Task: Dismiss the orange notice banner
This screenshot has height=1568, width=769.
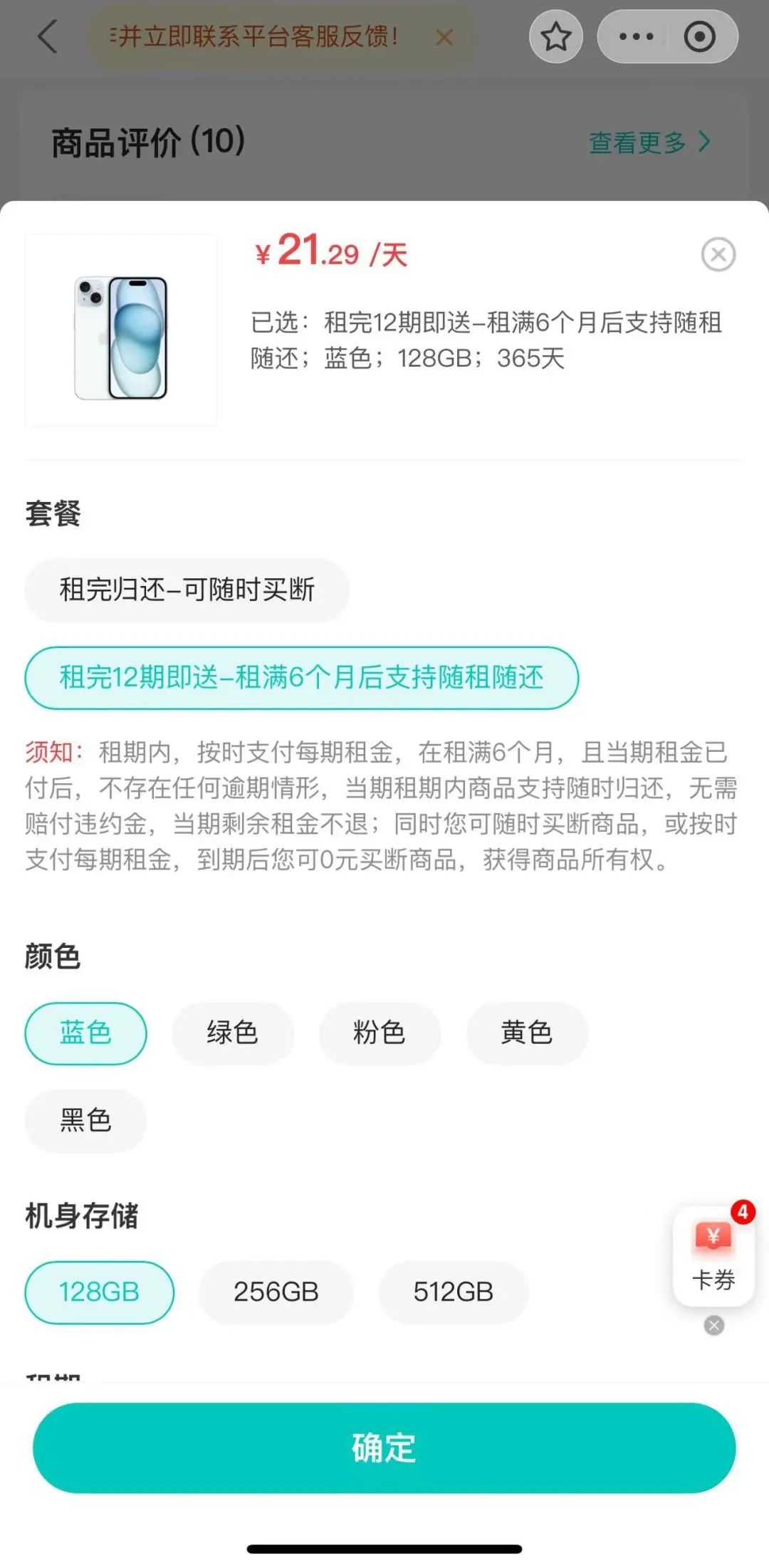Action: (444, 37)
